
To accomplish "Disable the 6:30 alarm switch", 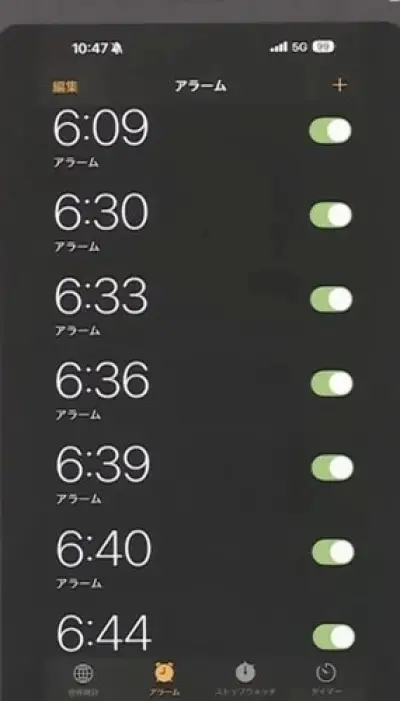I will coord(331,215).
